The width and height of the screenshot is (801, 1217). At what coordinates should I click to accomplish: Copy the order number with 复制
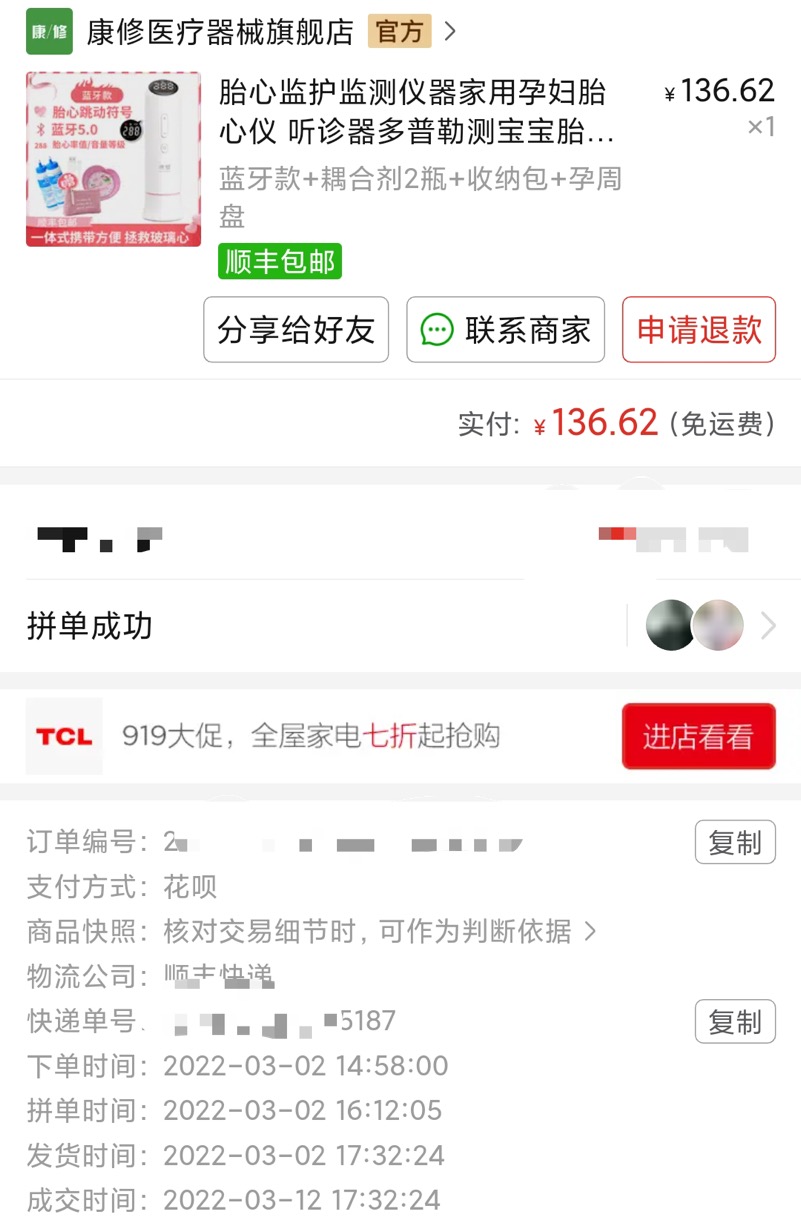[734, 843]
